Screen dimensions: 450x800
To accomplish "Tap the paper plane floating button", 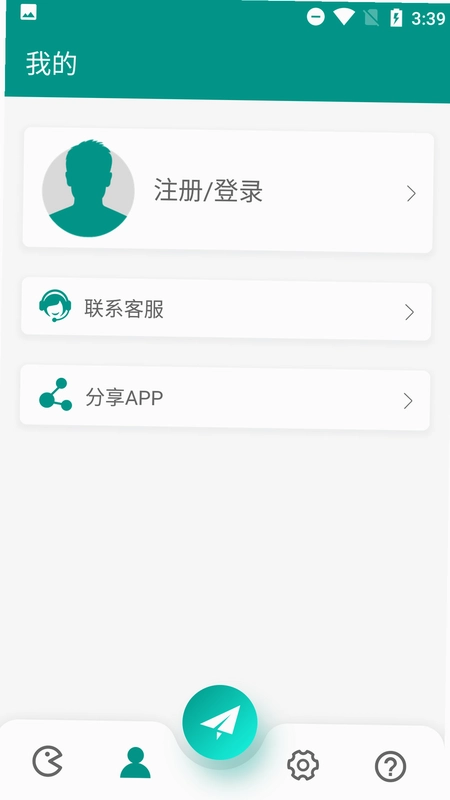I will coord(220,722).
